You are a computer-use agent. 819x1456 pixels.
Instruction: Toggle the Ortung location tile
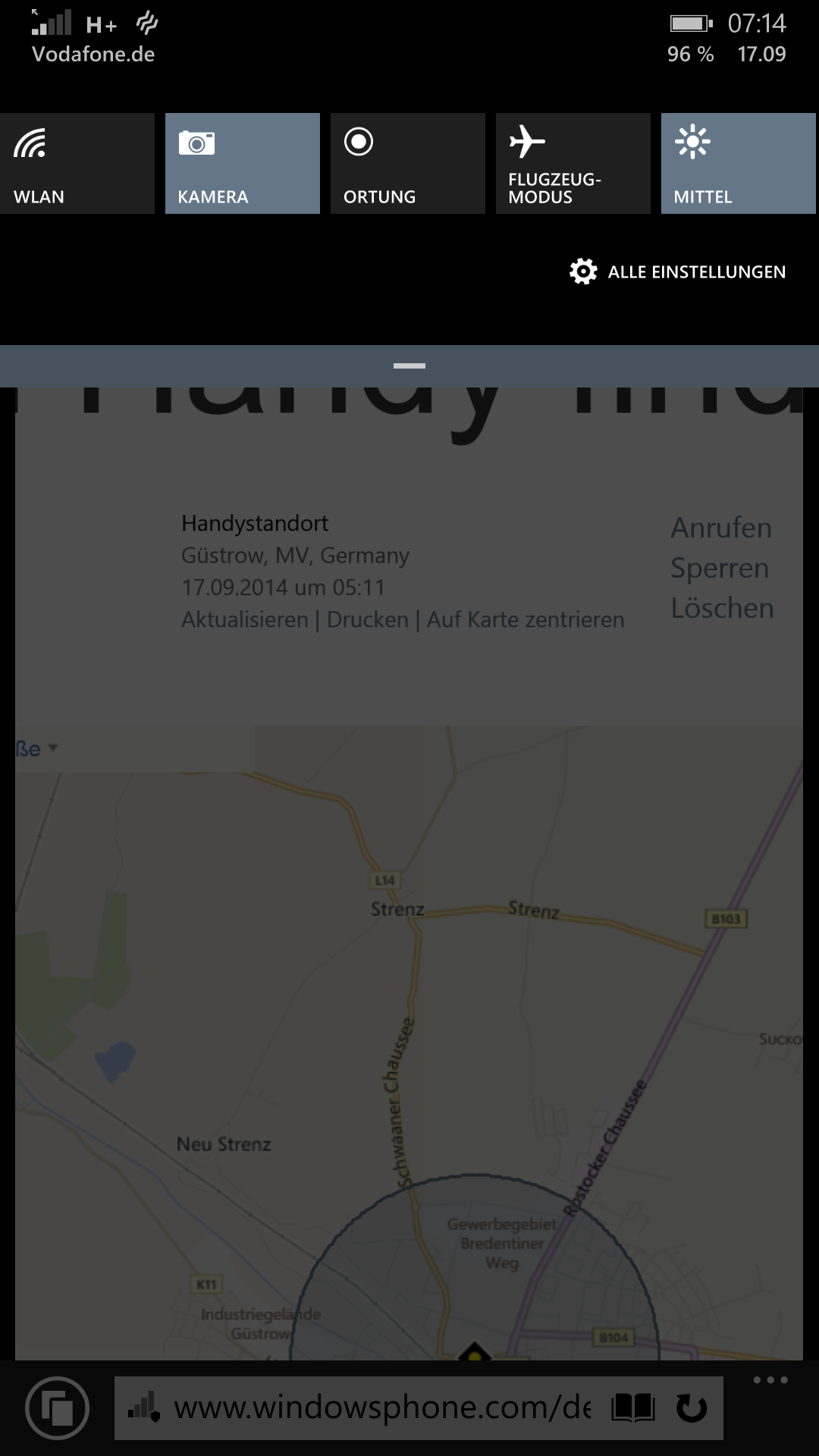point(408,163)
